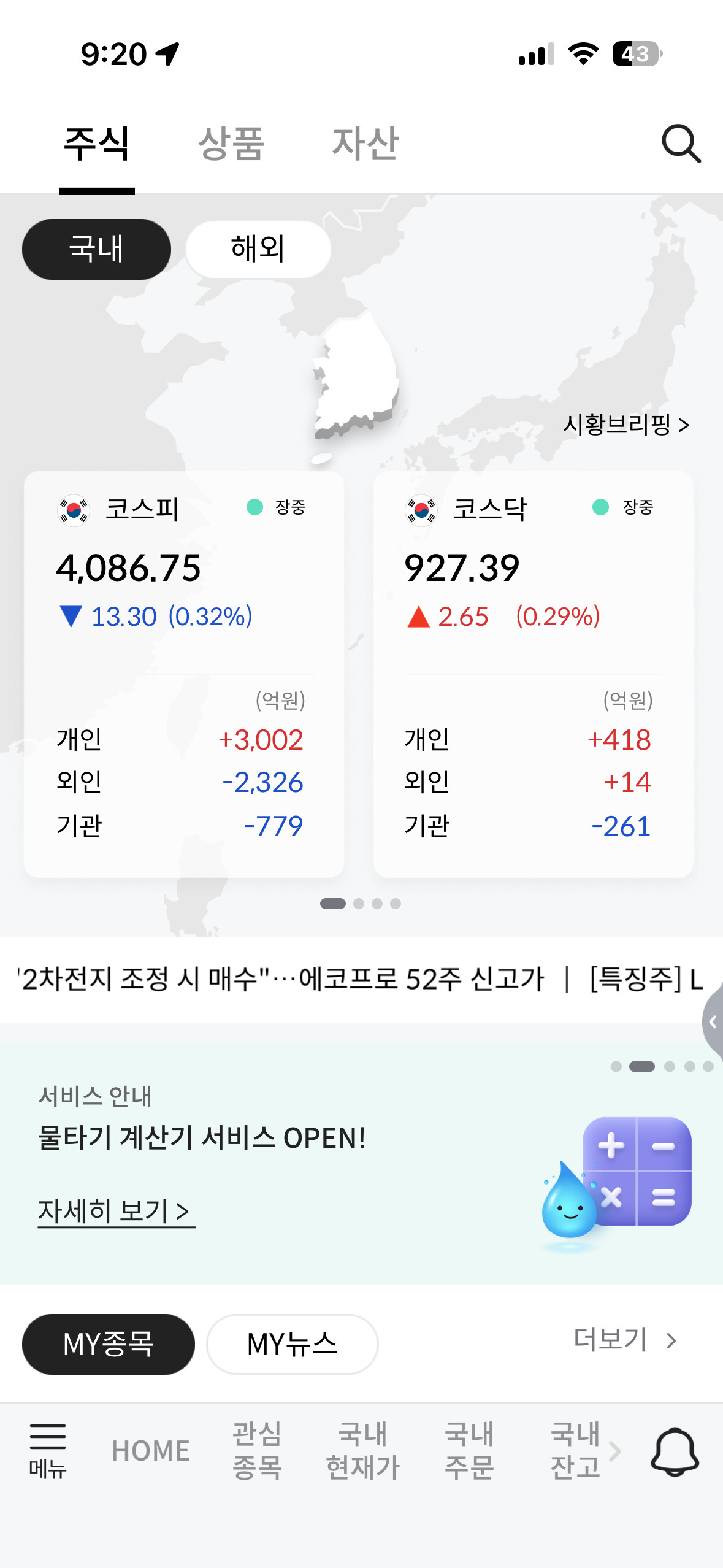Switch to the MY뉴스 chip
723x1568 pixels.
tap(292, 1344)
